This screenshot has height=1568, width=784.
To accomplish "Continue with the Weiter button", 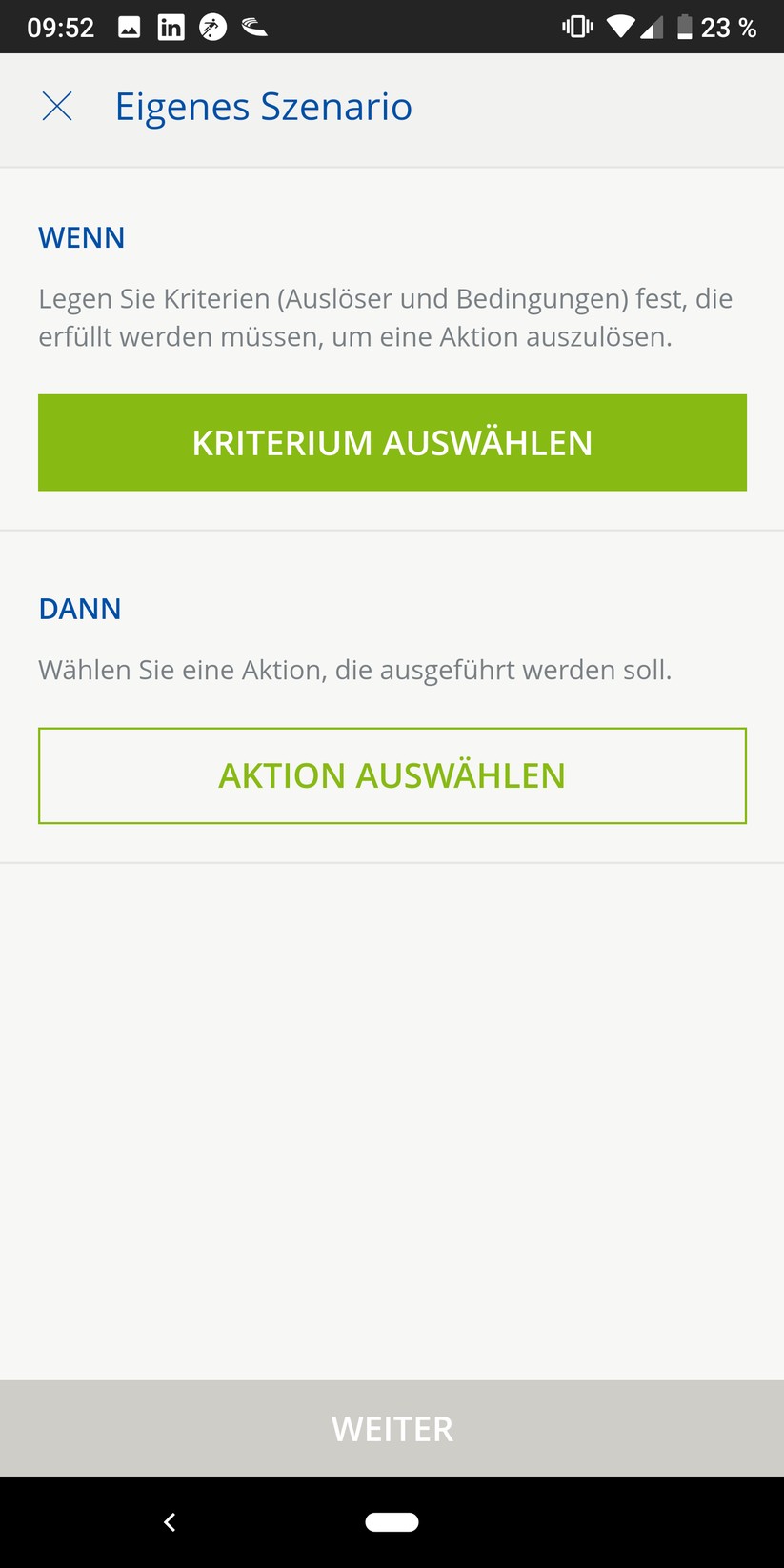I will point(392,1428).
